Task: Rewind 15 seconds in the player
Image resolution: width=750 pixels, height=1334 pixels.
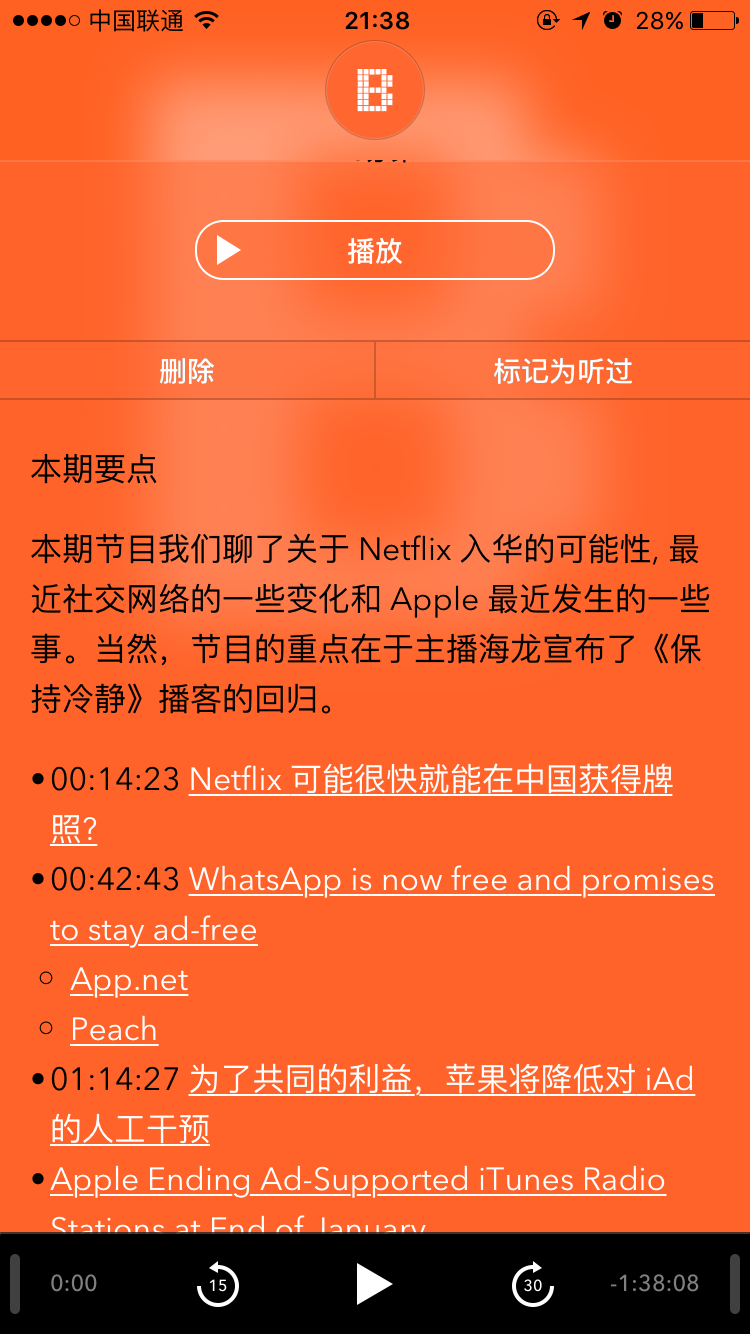Action: pyautogui.click(x=217, y=1284)
